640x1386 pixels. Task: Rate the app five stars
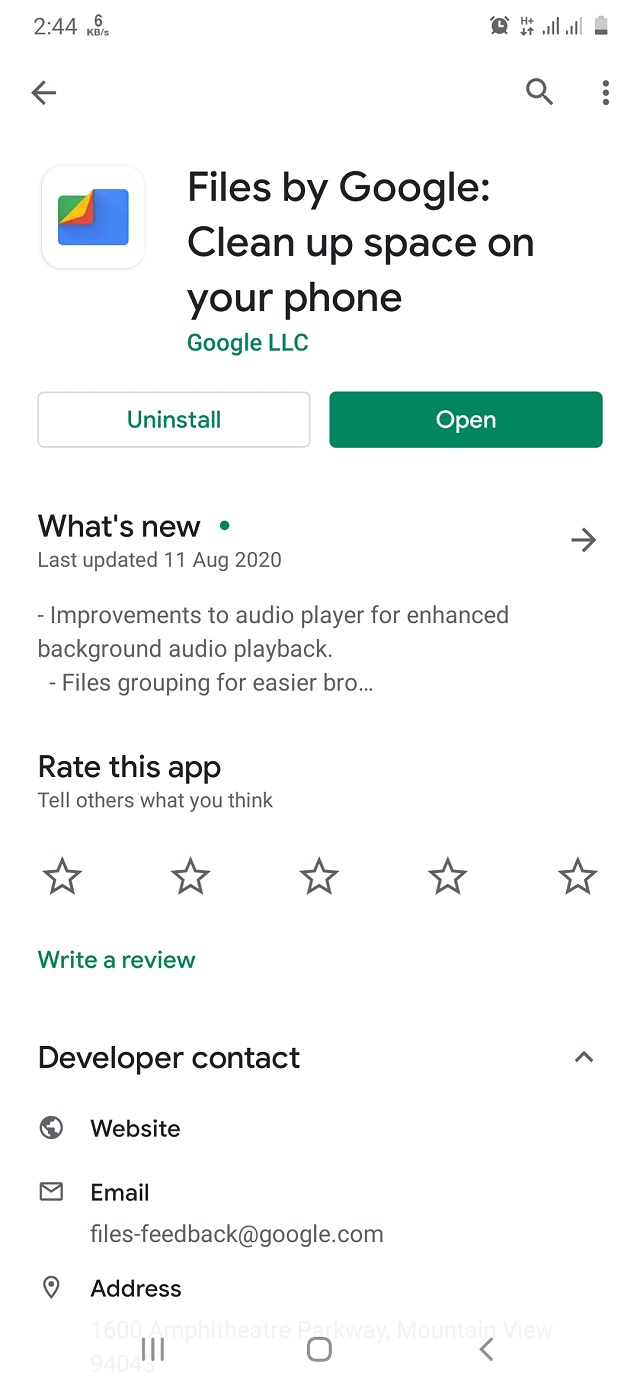tap(577, 877)
